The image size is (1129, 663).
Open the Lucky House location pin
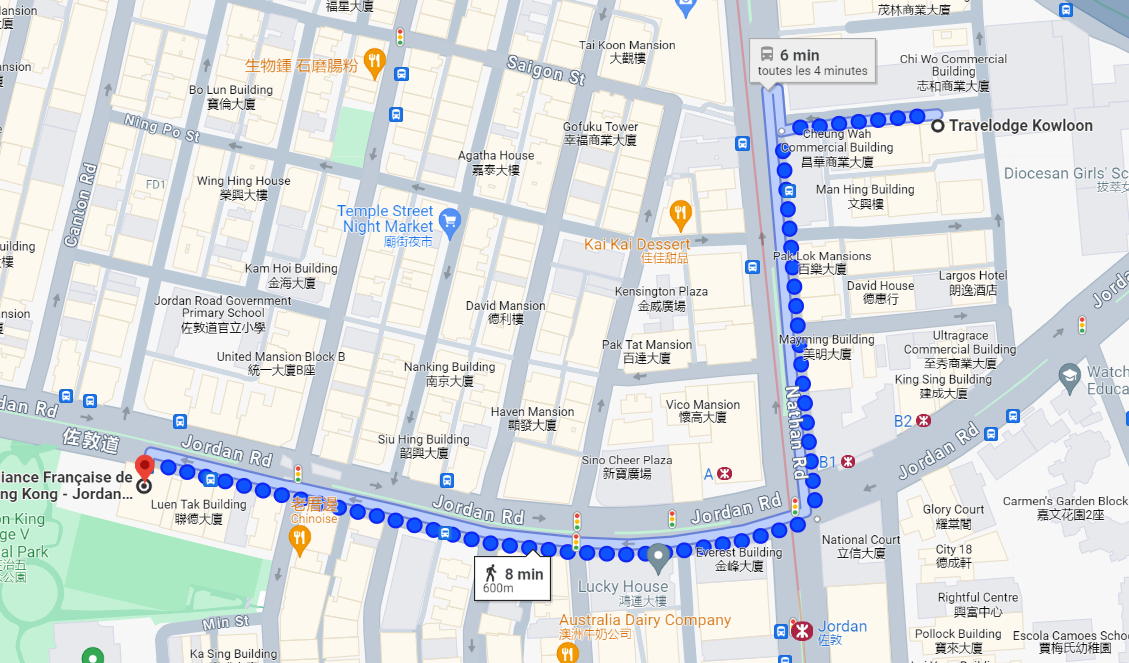pyautogui.click(x=658, y=555)
